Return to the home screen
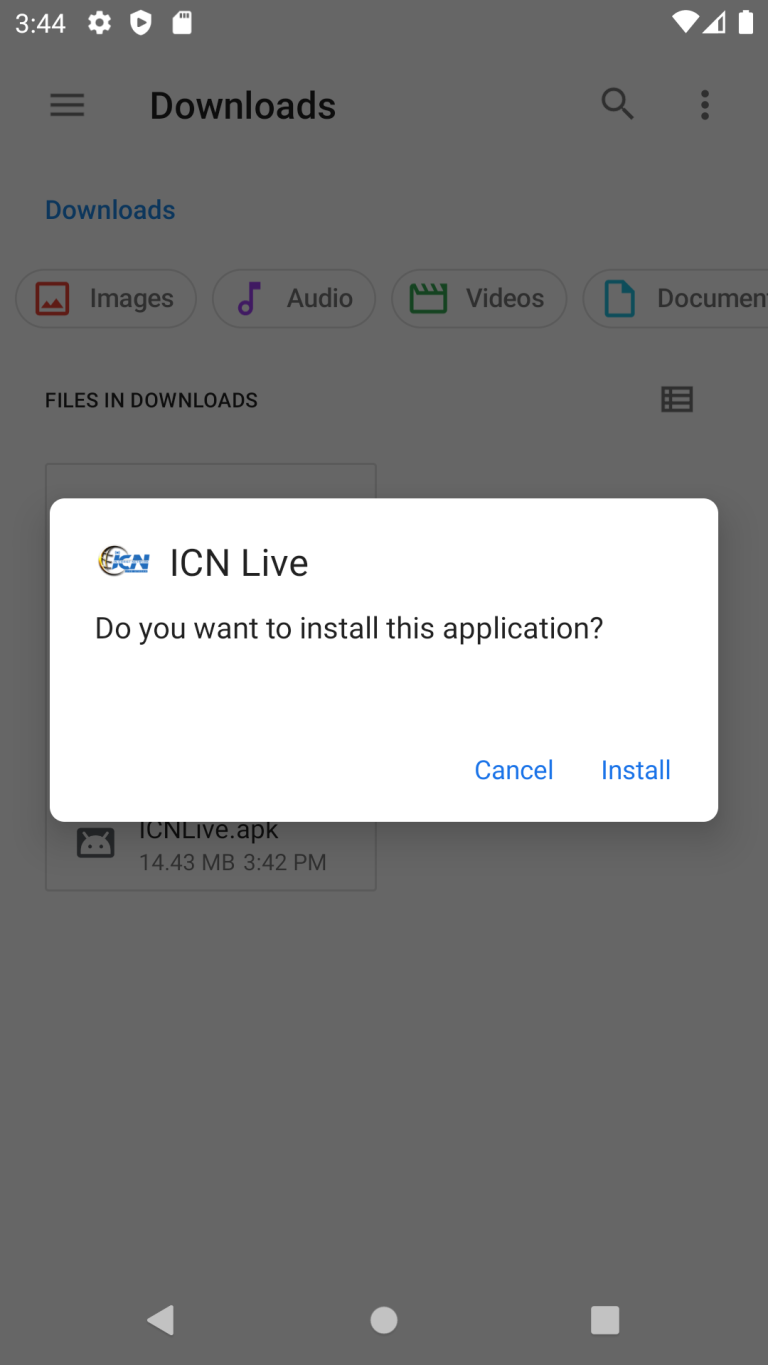This screenshot has height=1365, width=768. click(384, 1320)
